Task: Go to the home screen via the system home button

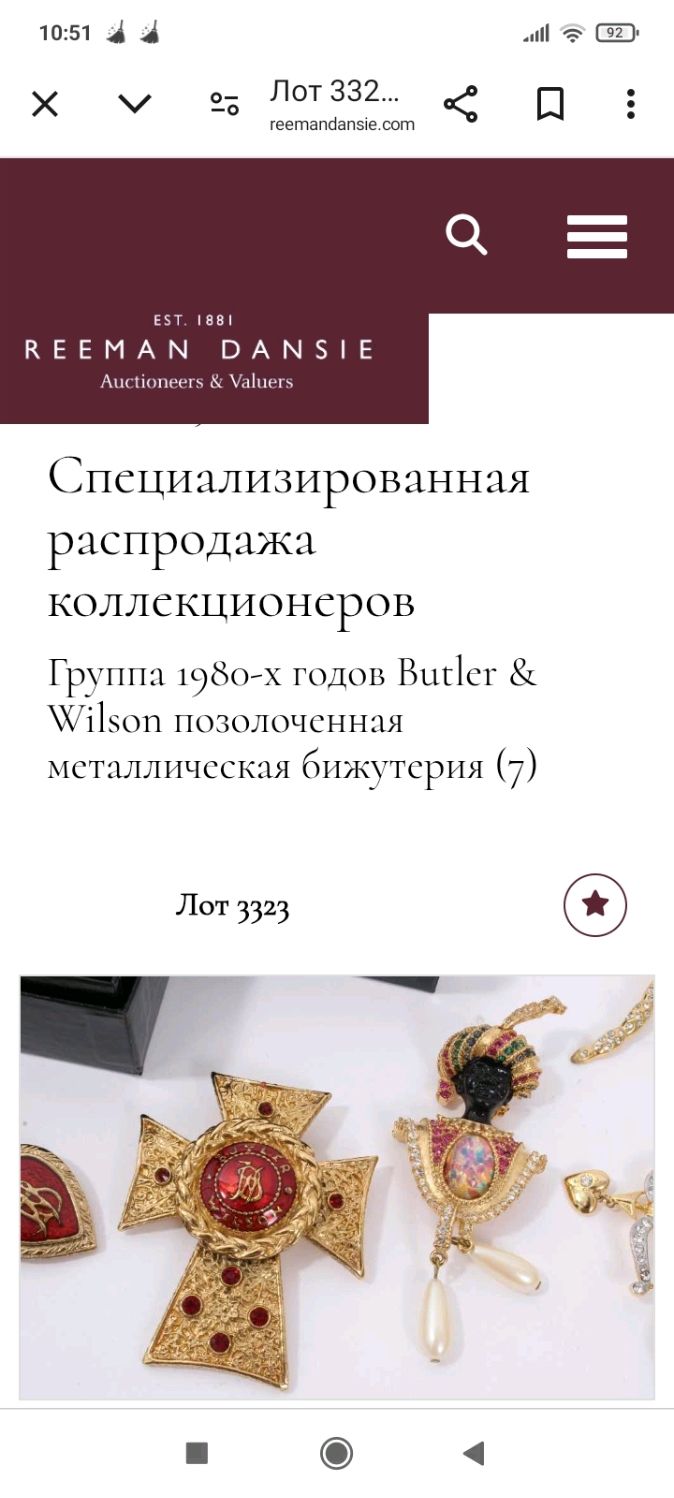Action: pos(337,1453)
